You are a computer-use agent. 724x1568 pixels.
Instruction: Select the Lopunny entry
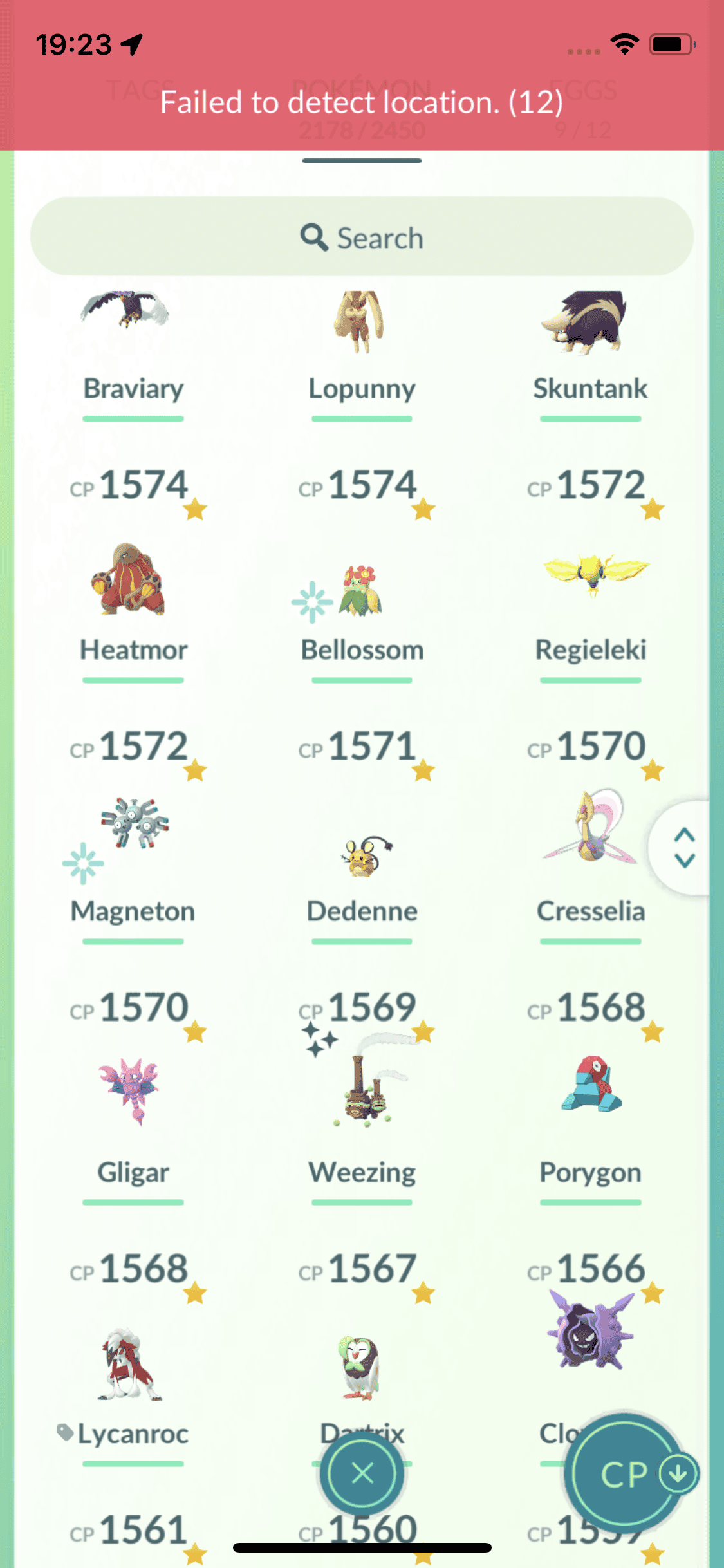tap(362, 348)
